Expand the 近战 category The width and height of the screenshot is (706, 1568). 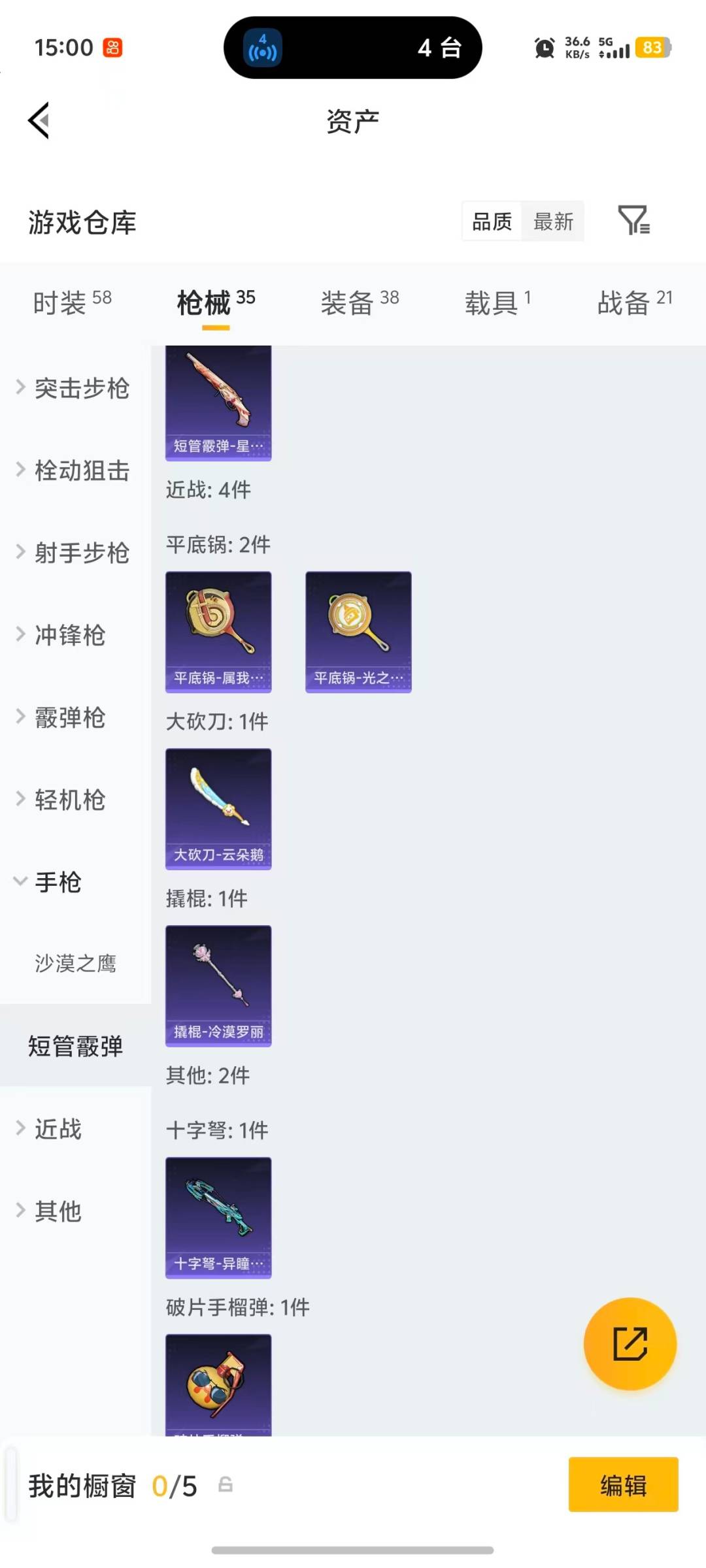click(55, 1129)
